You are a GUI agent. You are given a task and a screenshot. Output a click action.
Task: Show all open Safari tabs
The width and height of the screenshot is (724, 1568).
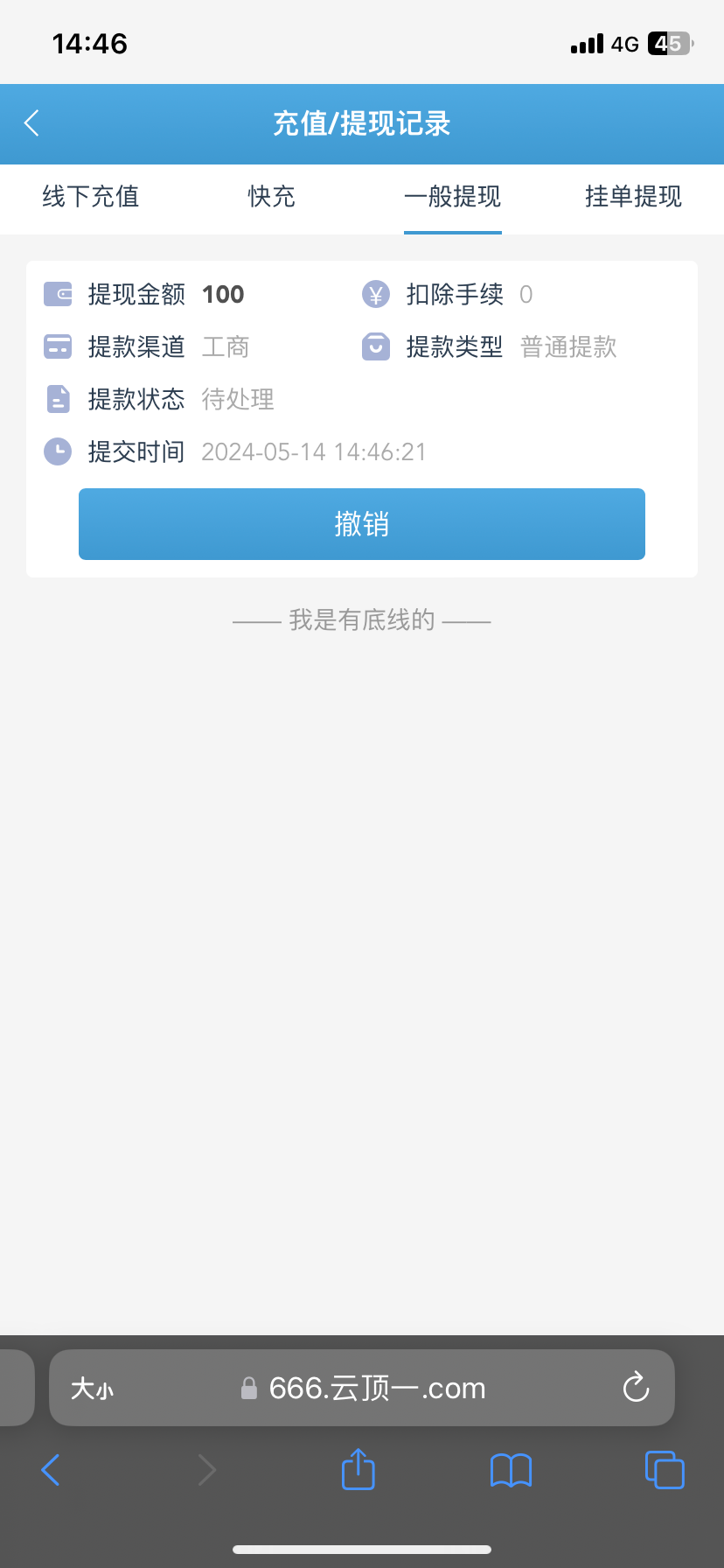click(665, 1470)
